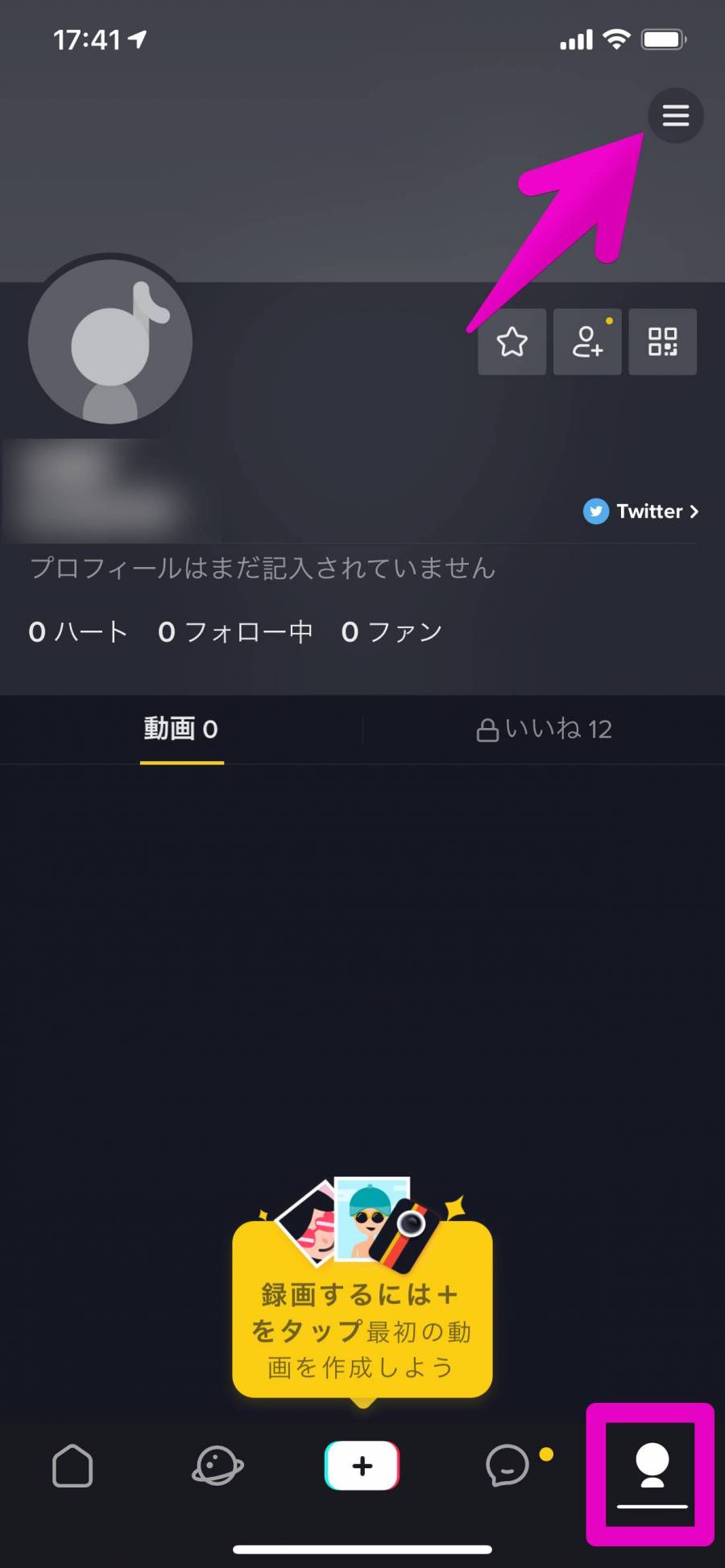Switch to the いいね 12 tab
Screen dimensions: 725x1568
point(544,729)
